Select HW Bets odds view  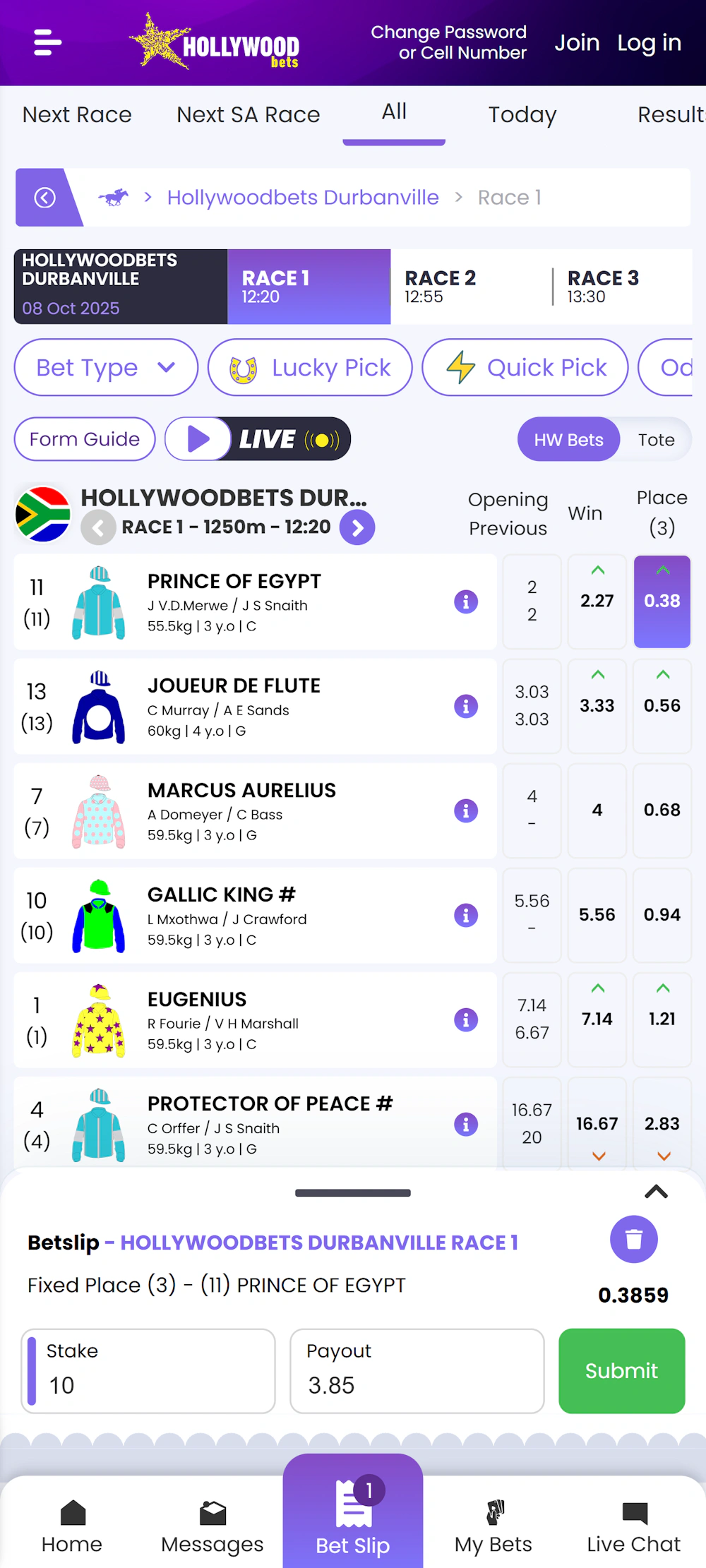pos(568,439)
